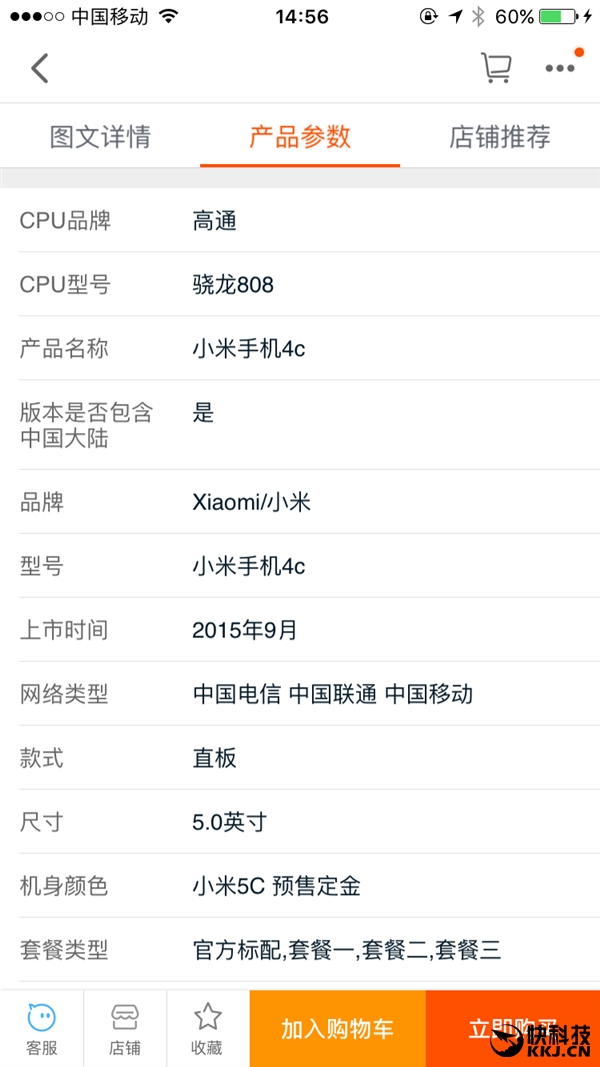Switch to the 图文详情 tab
The height and width of the screenshot is (1067, 600).
100,137
